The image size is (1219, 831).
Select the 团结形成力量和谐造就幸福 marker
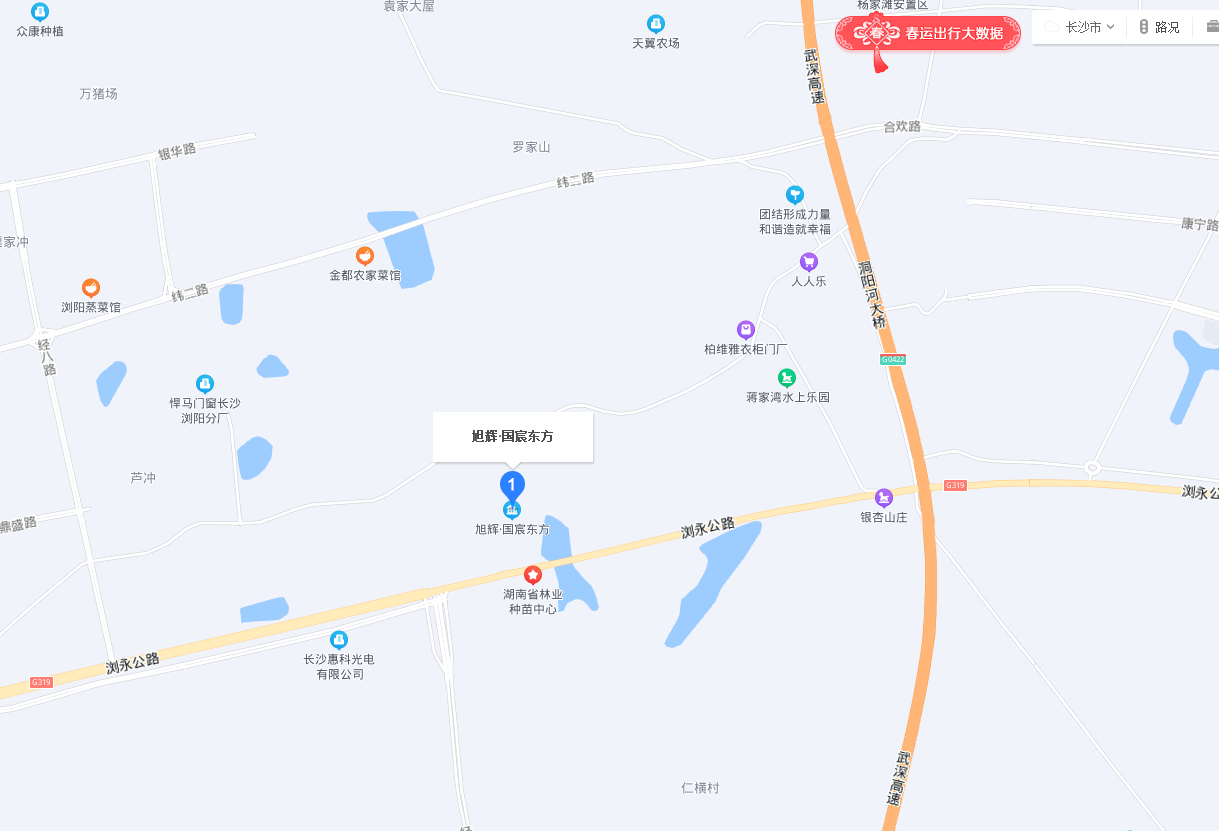pyautogui.click(x=795, y=195)
